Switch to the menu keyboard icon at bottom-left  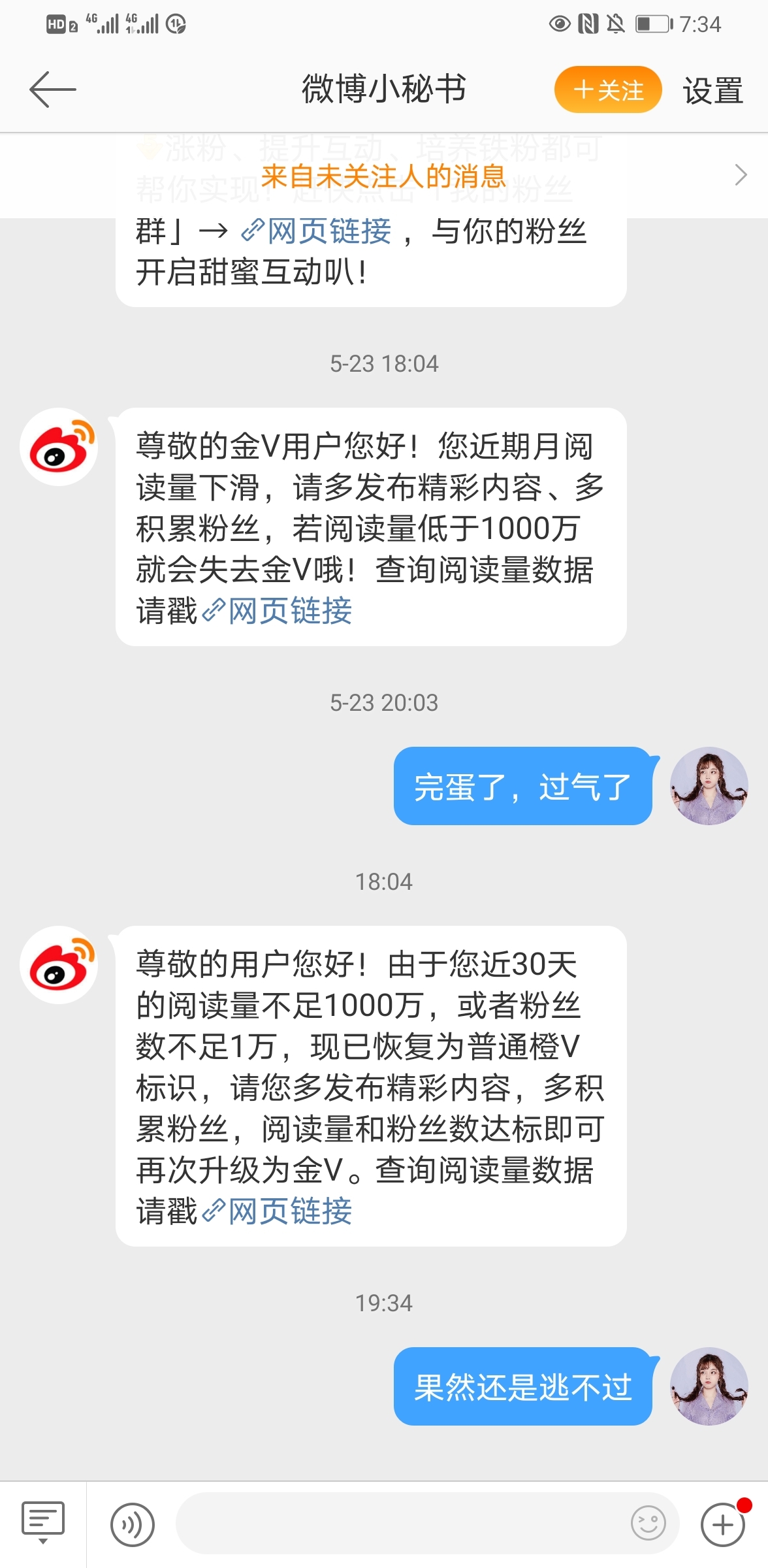[x=43, y=1522]
